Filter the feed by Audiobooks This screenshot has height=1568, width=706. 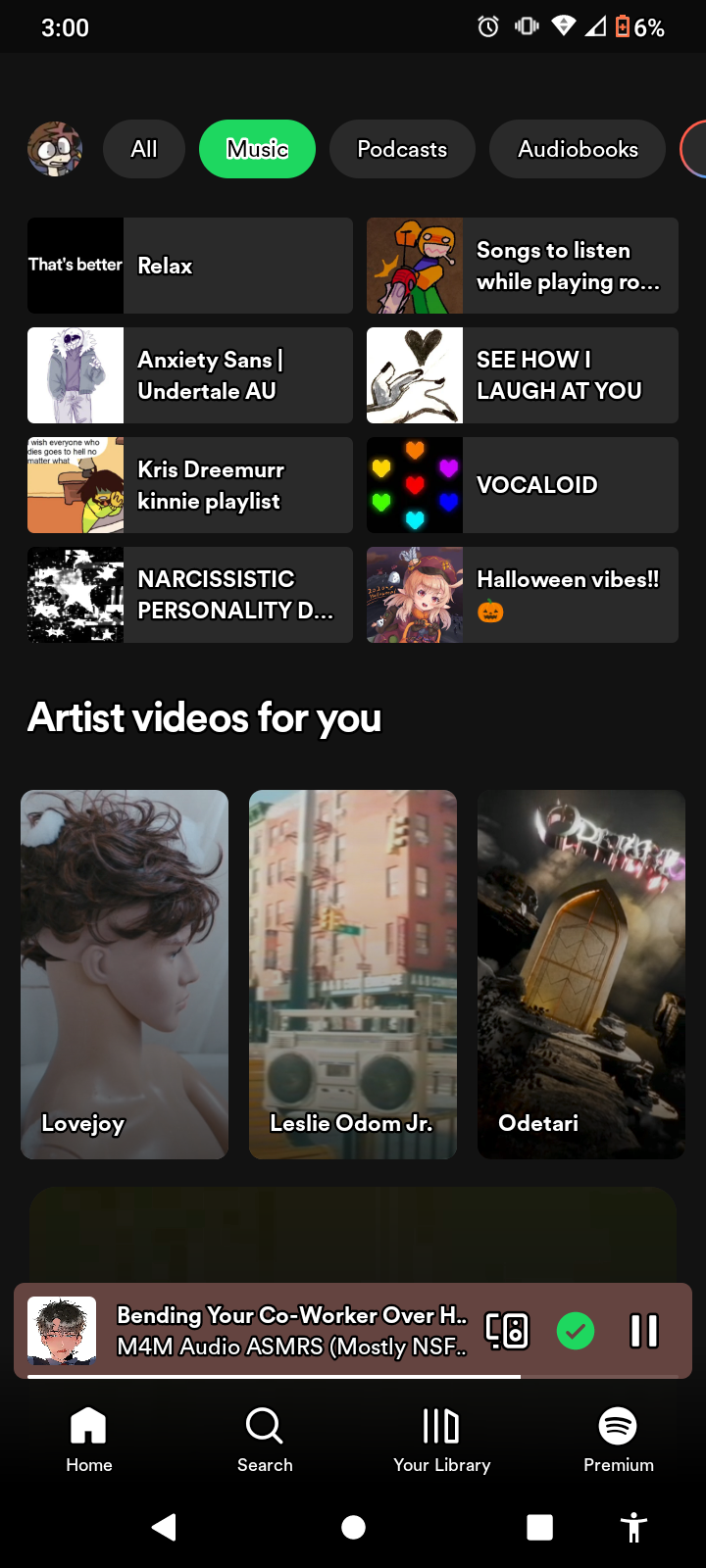578,149
